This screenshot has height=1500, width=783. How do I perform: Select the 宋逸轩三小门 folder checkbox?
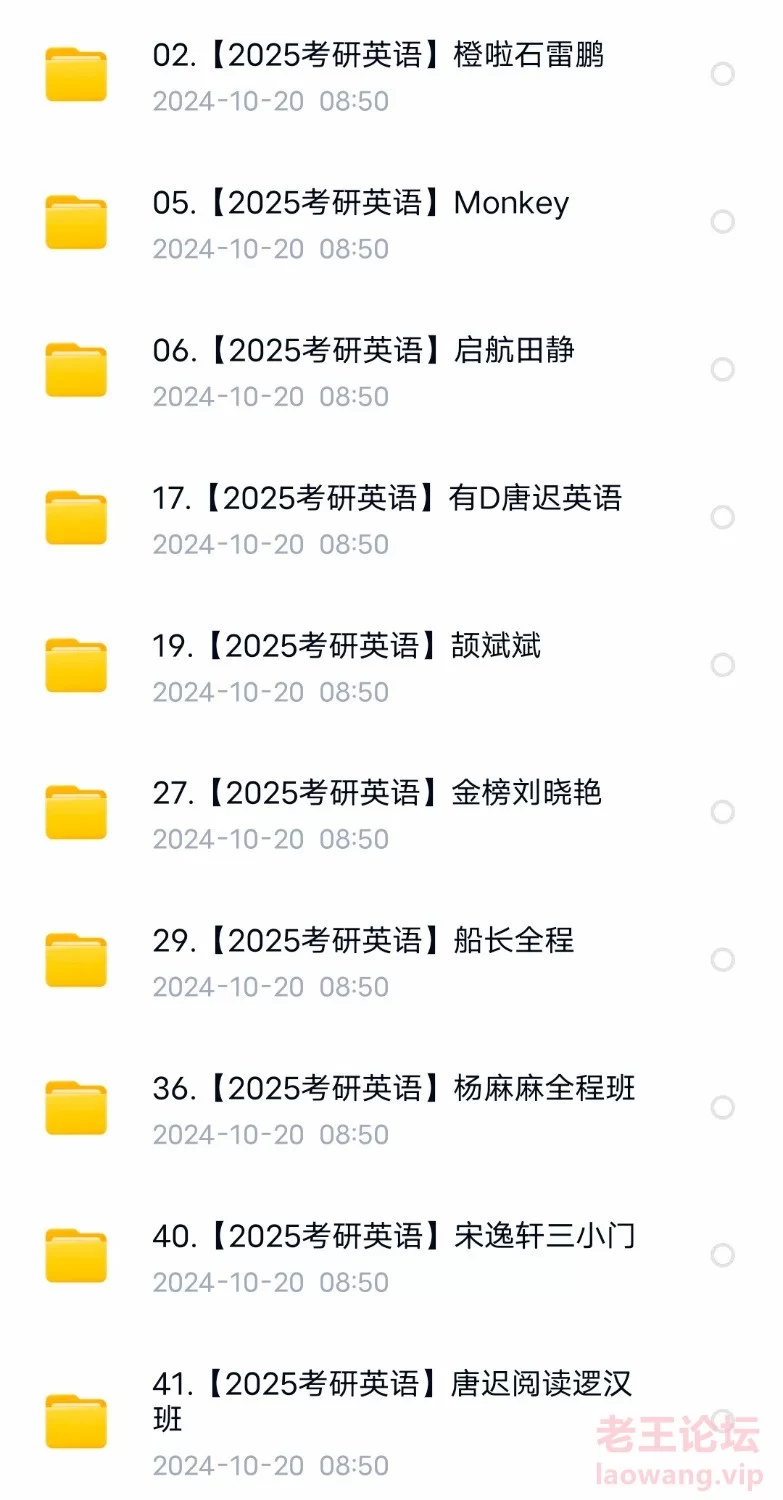tap(722, 1255)
